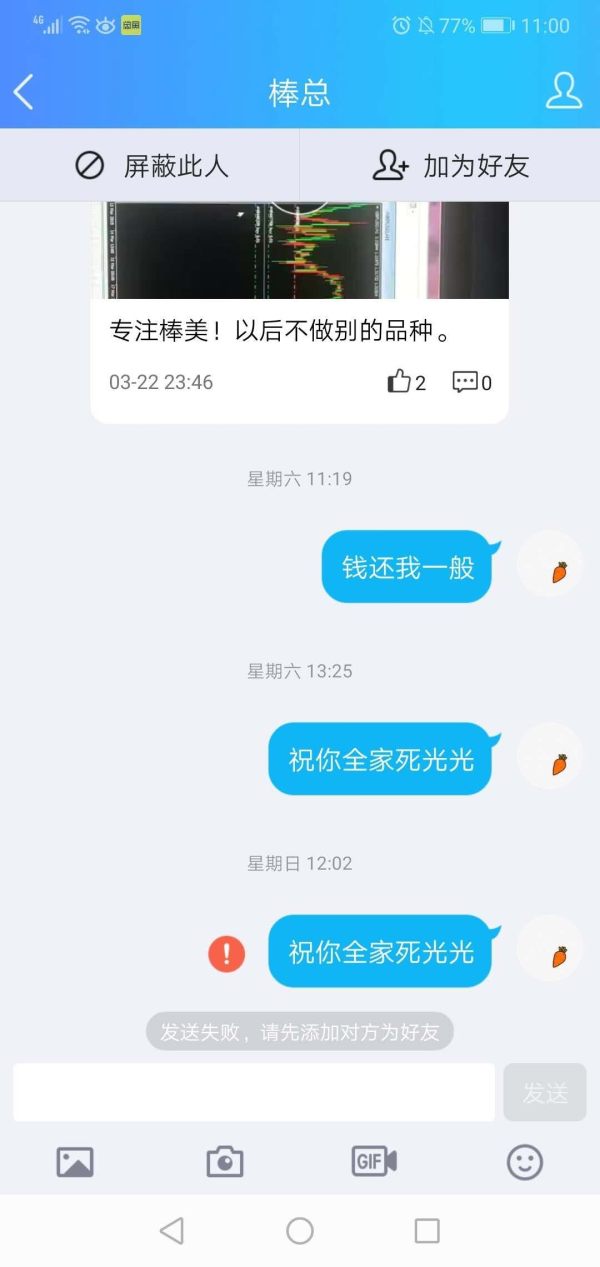Open the GIF video recorder
The image size is (600, 1267).
coord(374,1162)
